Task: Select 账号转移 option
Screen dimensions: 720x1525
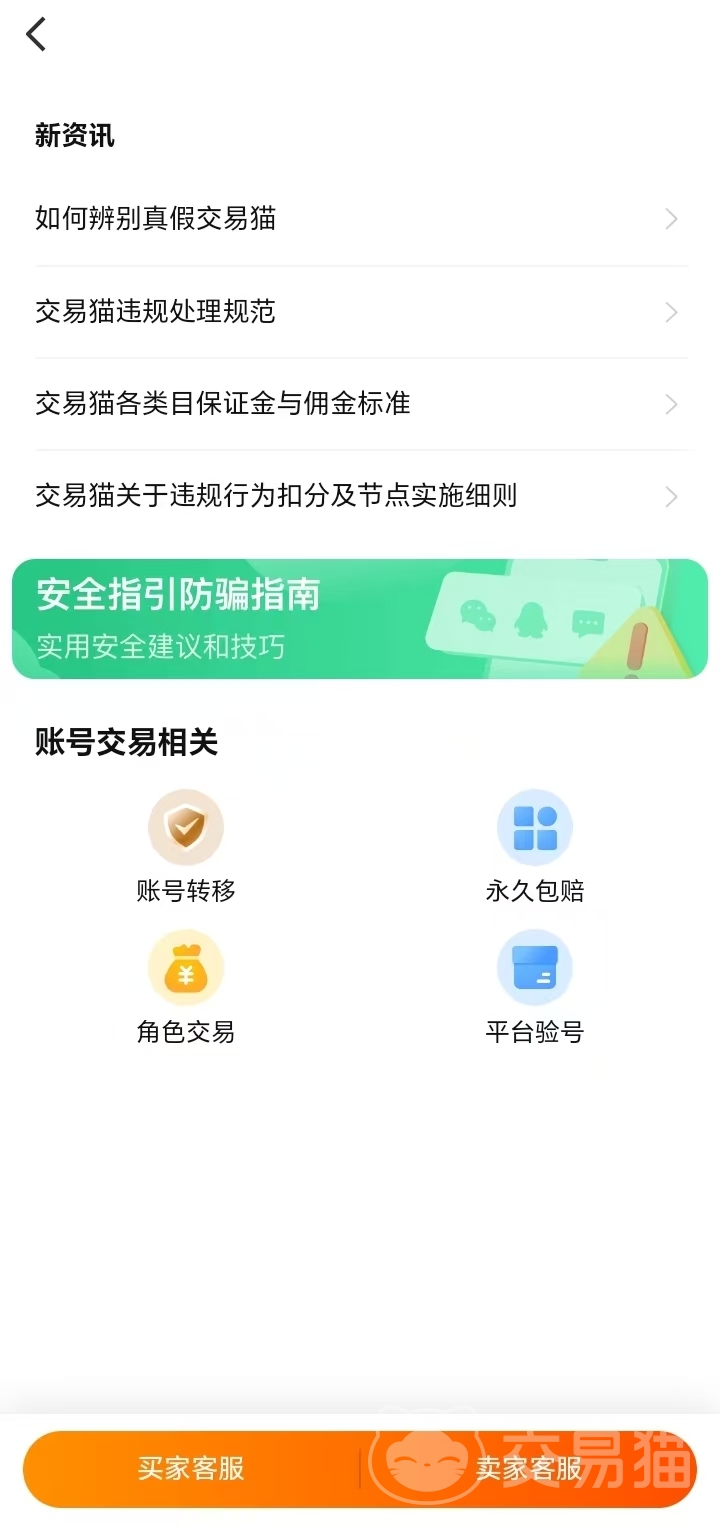Action: click(x=186, y=846)
